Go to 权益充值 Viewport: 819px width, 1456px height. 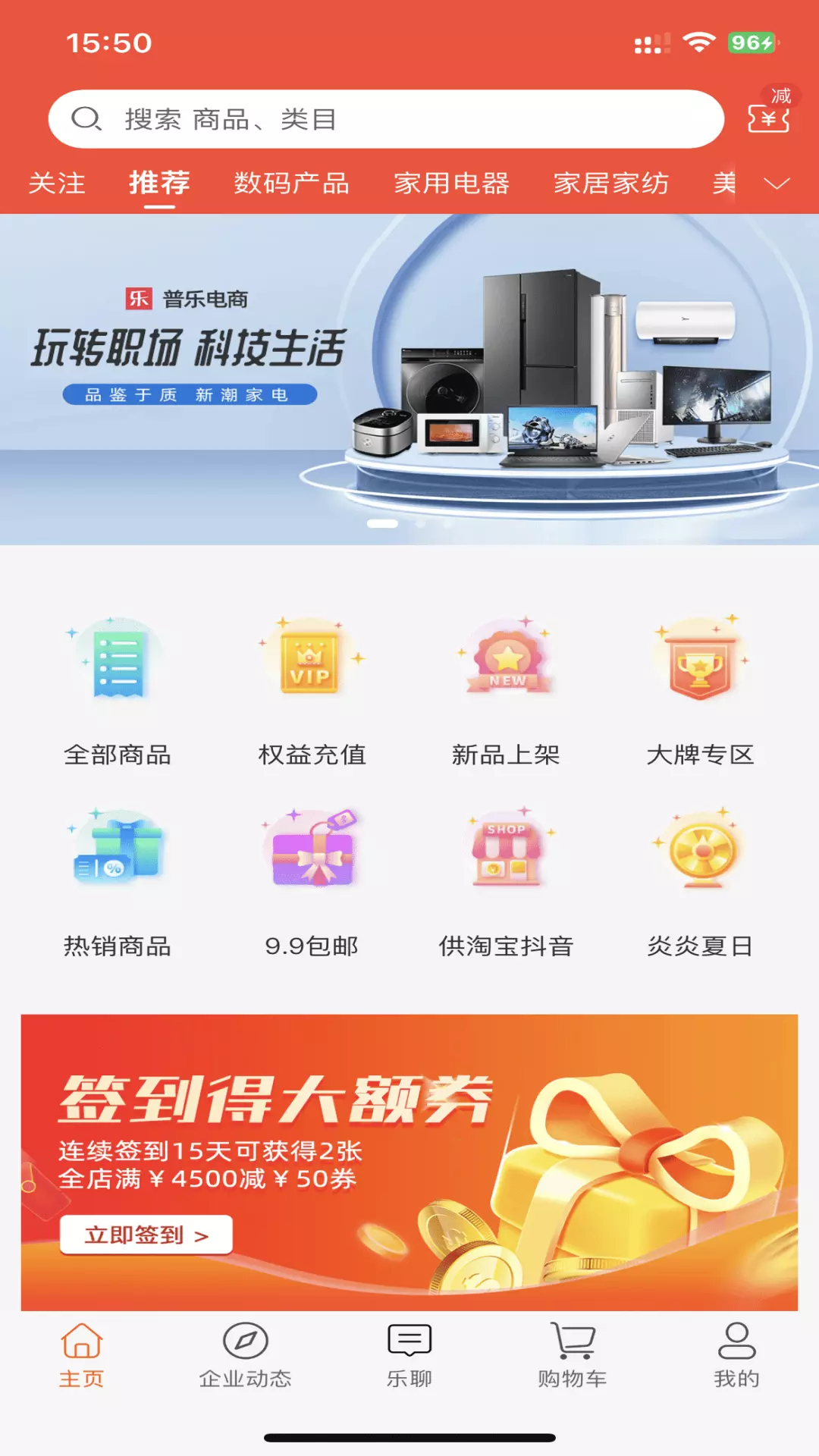312,692
